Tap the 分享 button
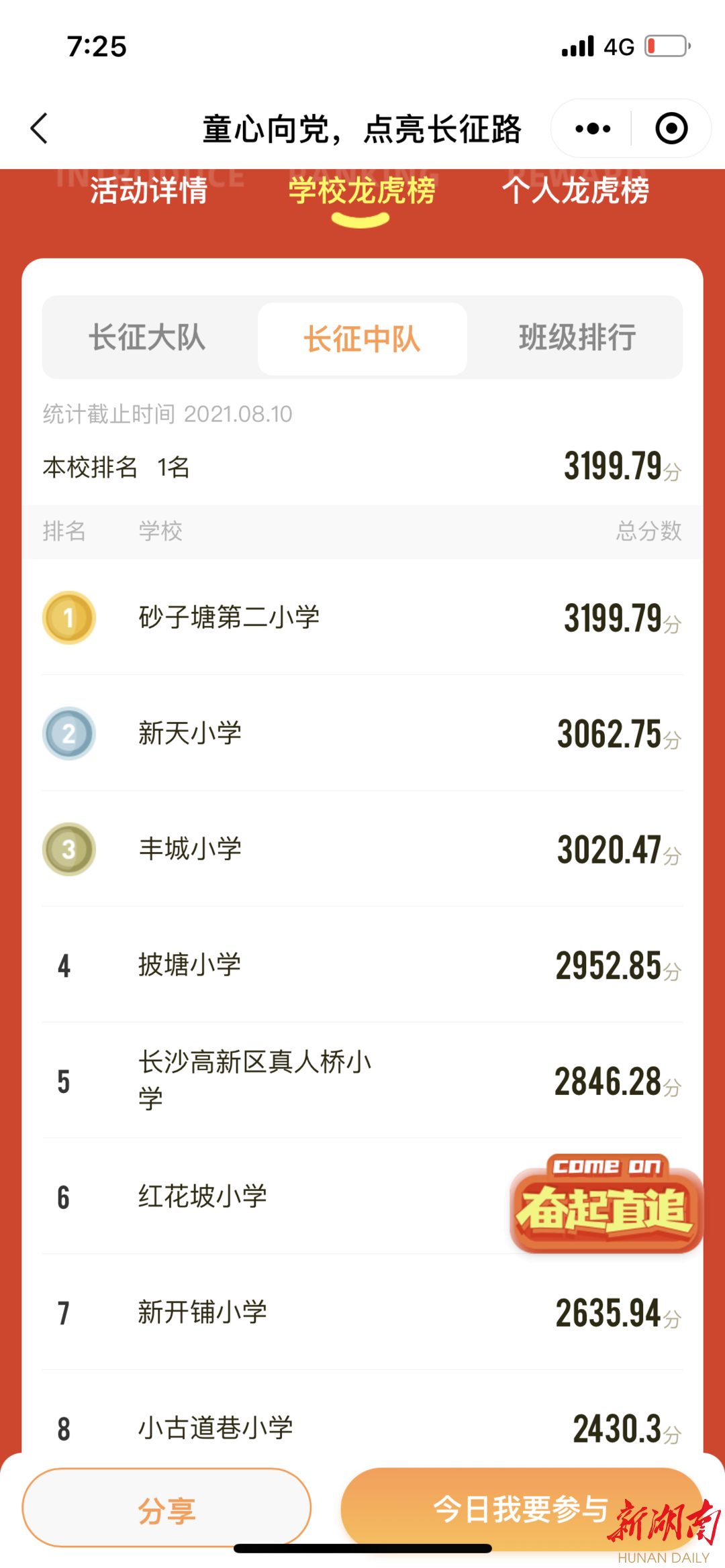This screenshot has width=725, height=1568. coord(166,1510)
